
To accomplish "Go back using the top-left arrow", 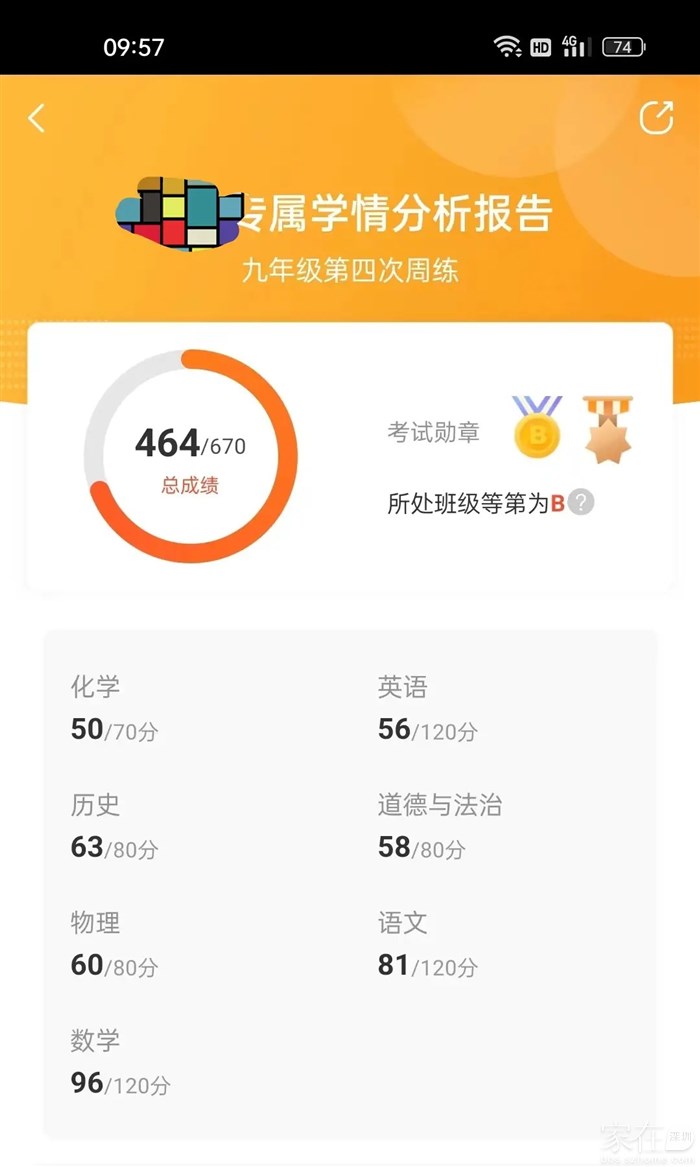I will coord(37,118).
